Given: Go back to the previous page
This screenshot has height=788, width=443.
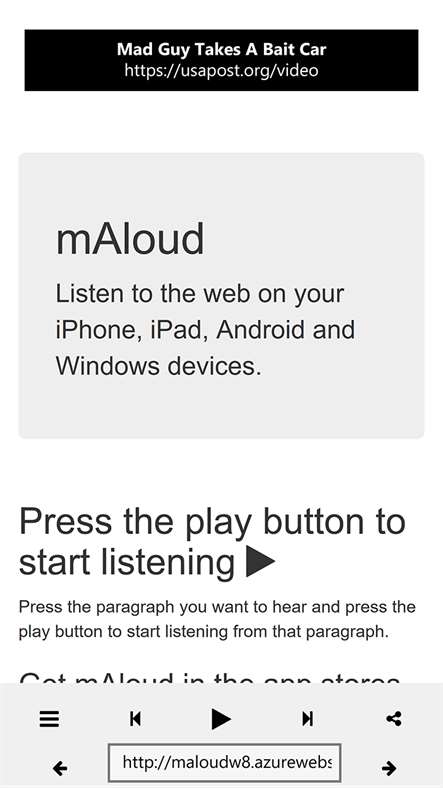Looking at the screenshot, I should [60, 767].
